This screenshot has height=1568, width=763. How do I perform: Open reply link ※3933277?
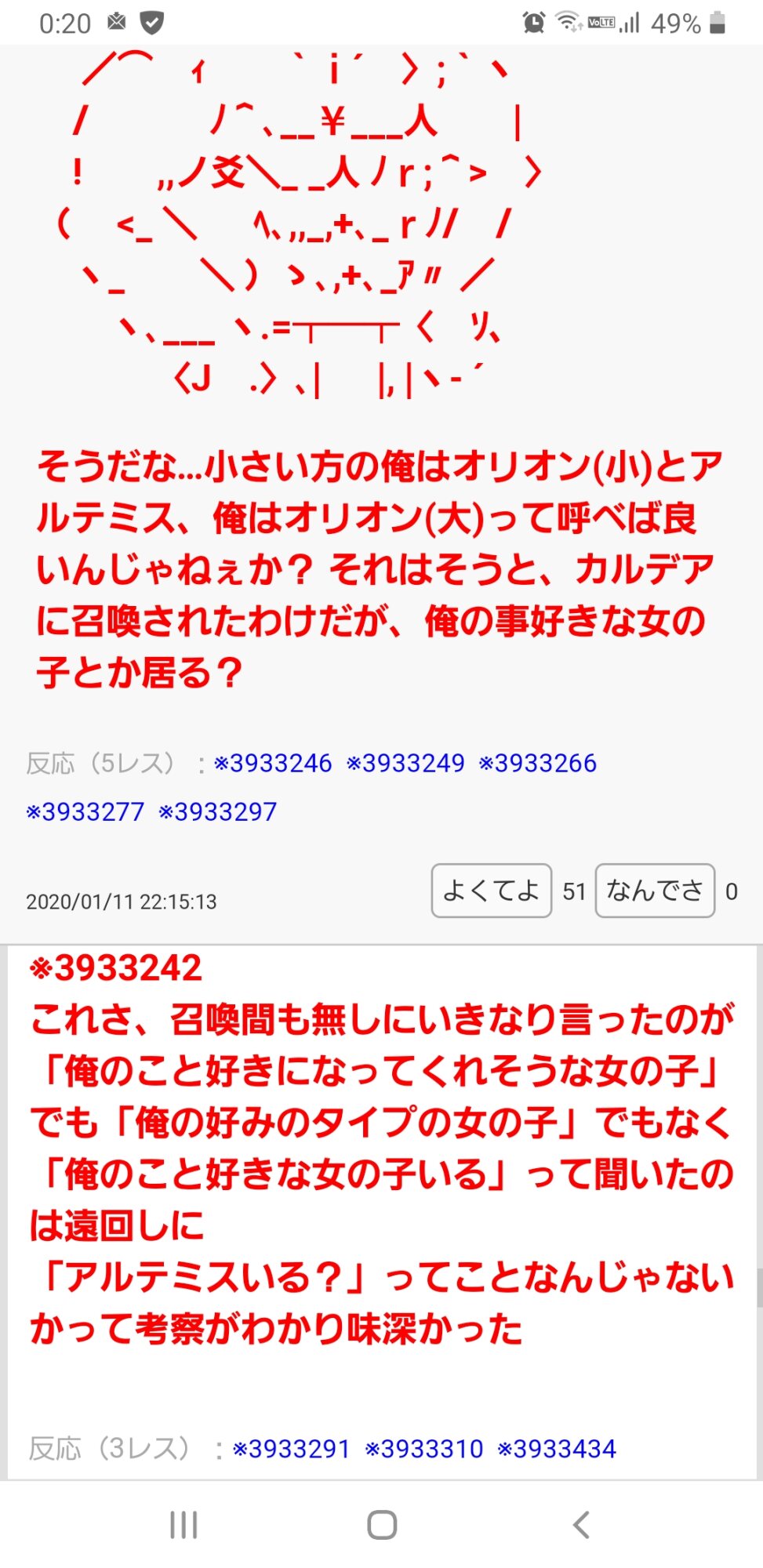pos(85,811)
